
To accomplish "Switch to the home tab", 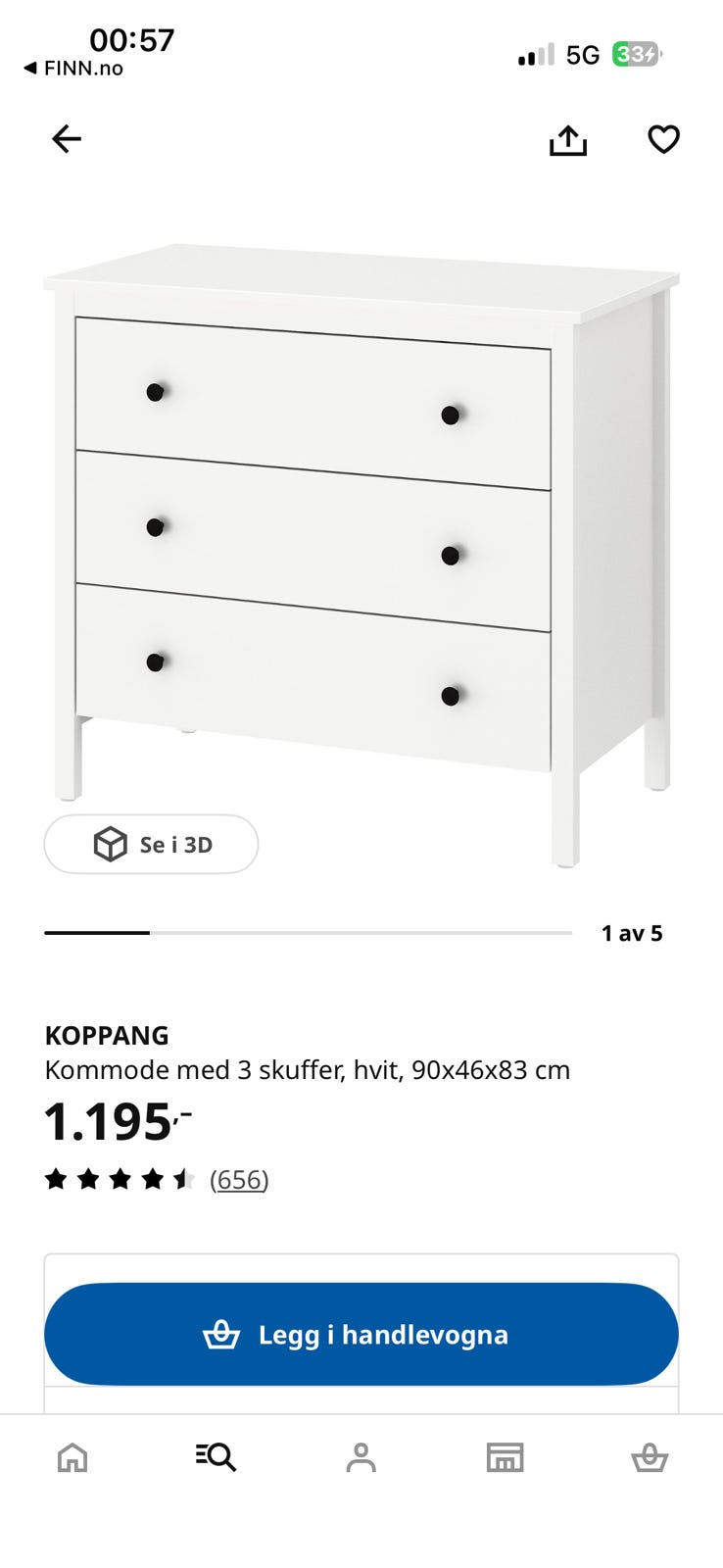I will coord(72,1458).
